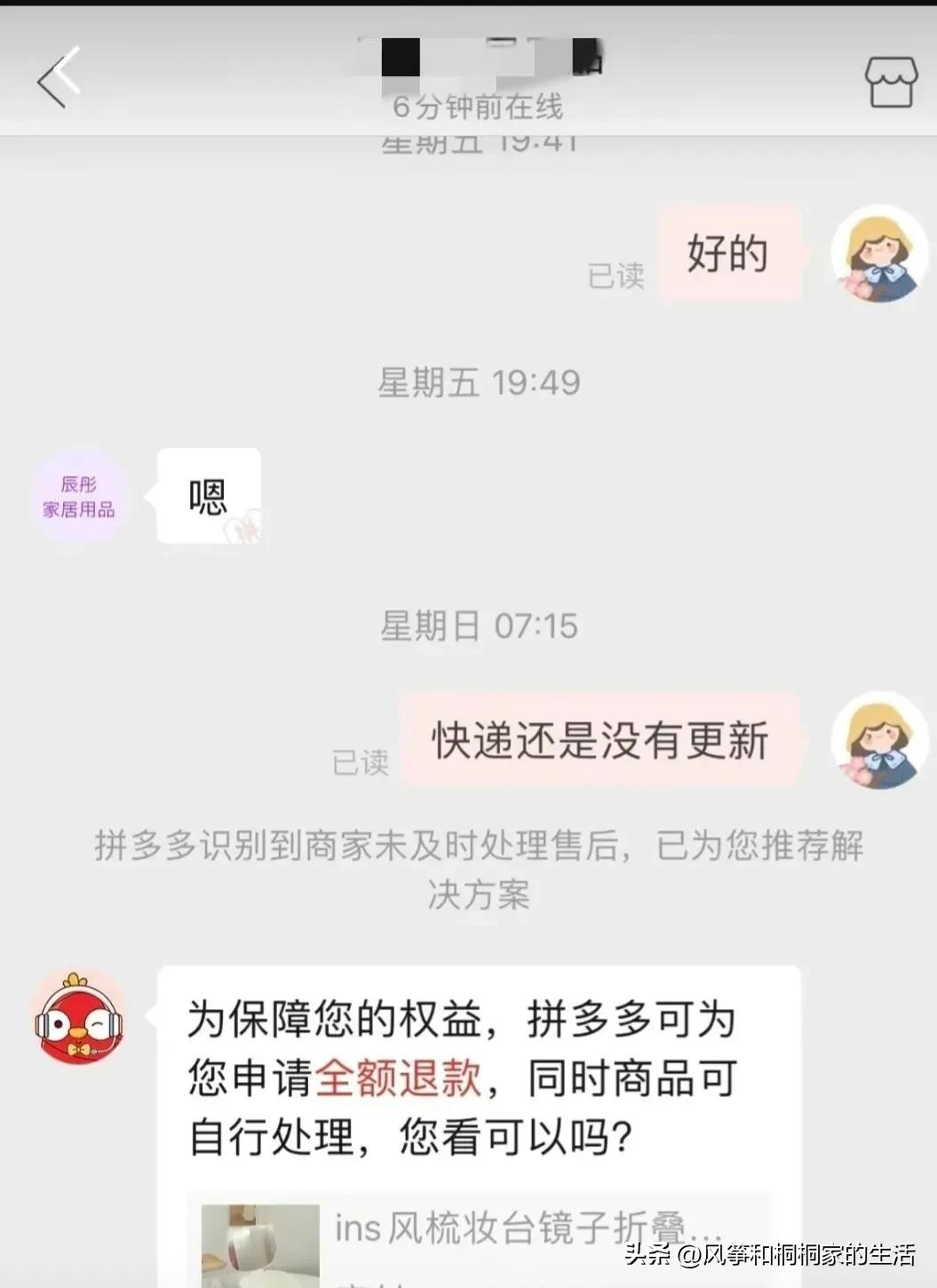Click the sticker peeking under the 嗯 bubble

tap(242, 526)
